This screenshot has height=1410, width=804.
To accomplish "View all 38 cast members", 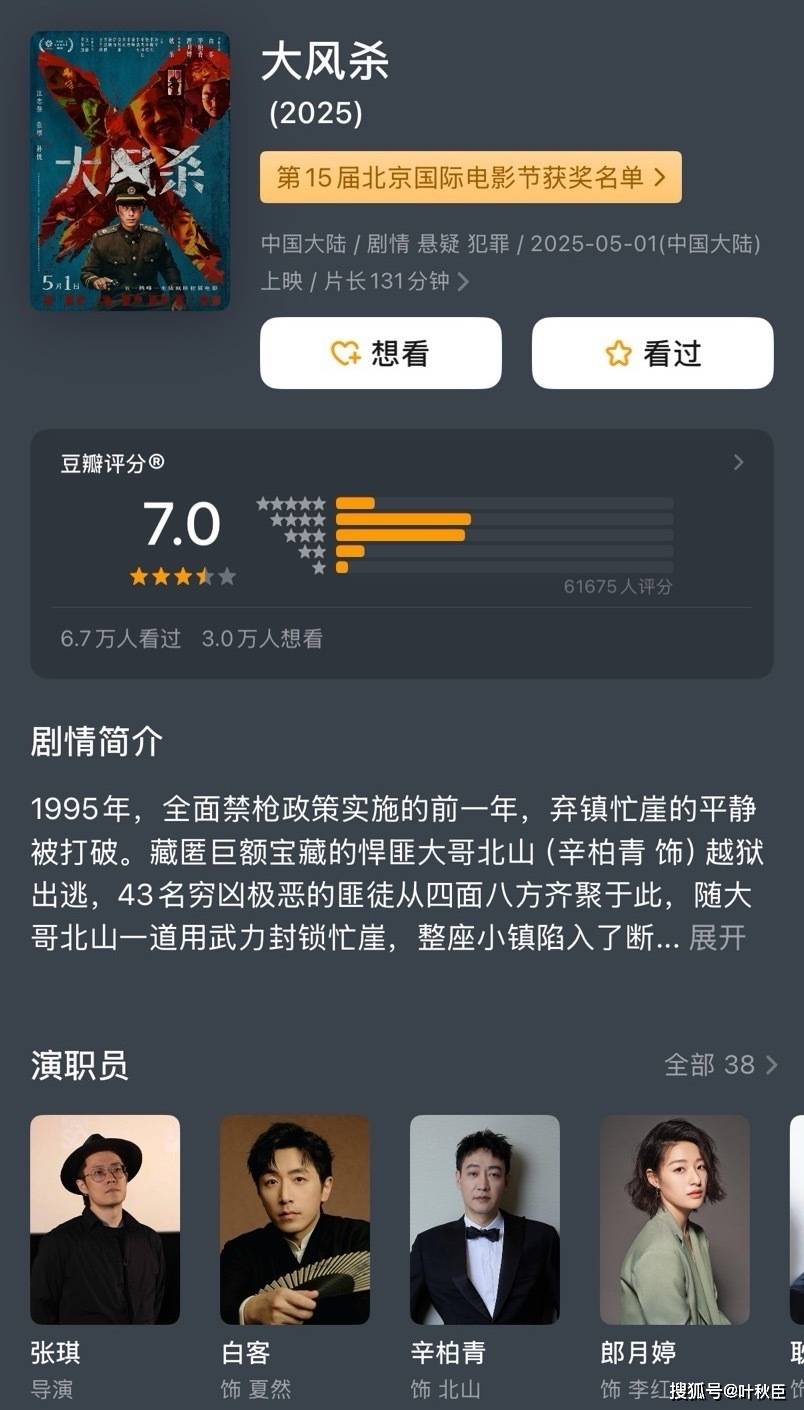I will coord(720,1064).
